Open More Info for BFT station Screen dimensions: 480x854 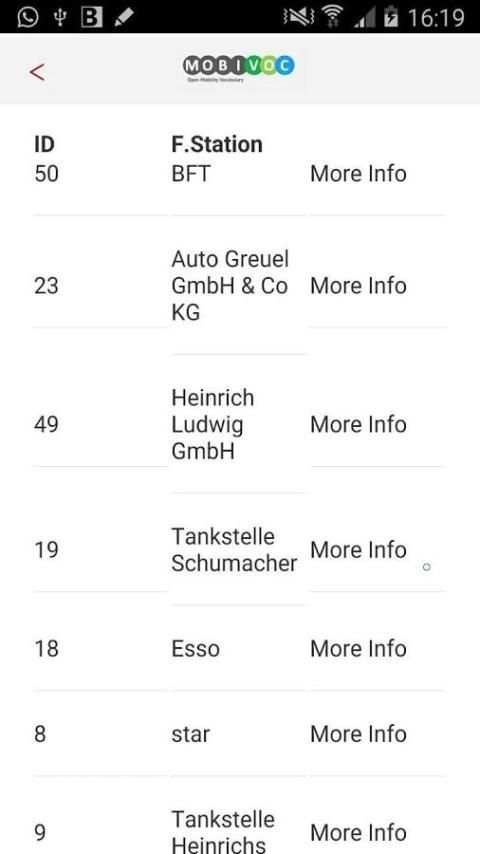tap(359, 174)
